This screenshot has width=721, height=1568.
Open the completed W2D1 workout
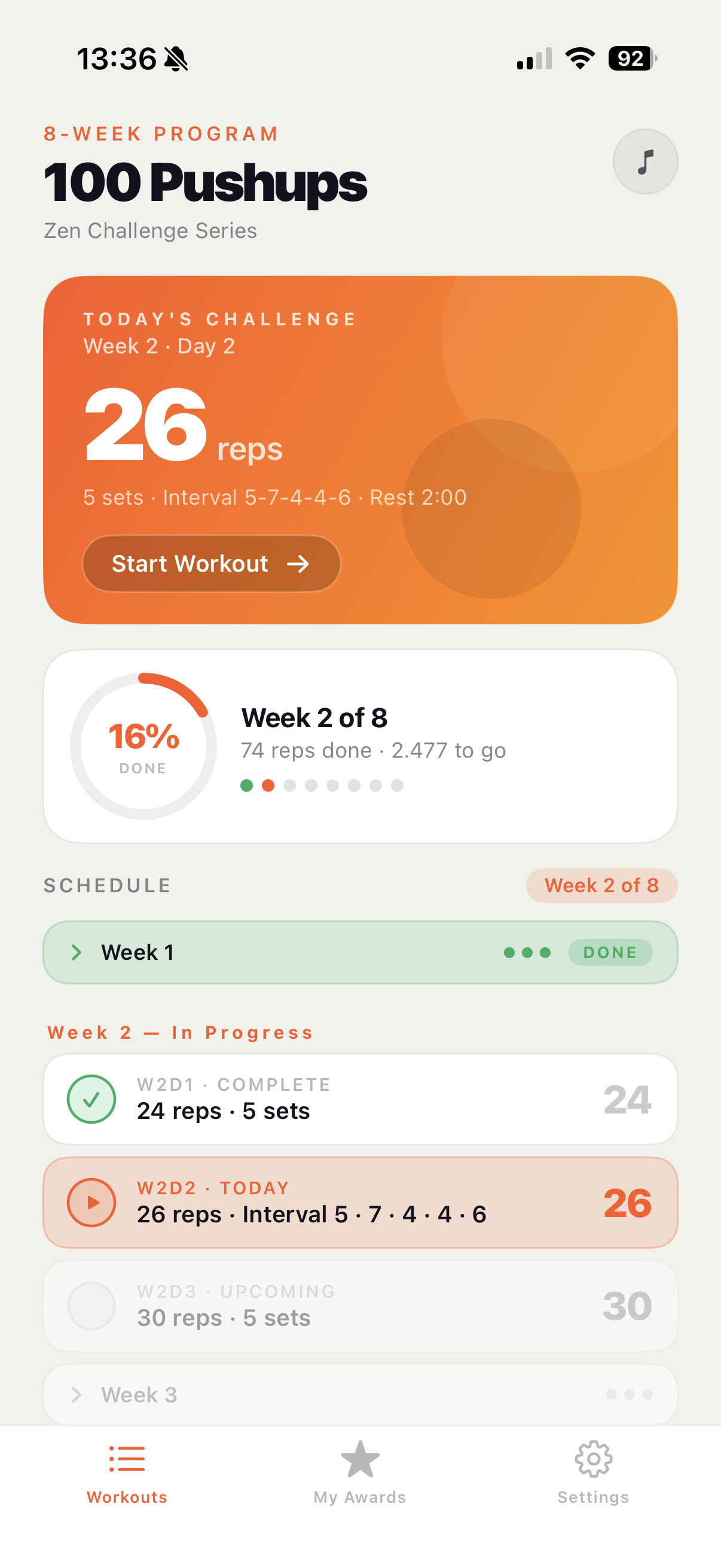(360, 1099)
